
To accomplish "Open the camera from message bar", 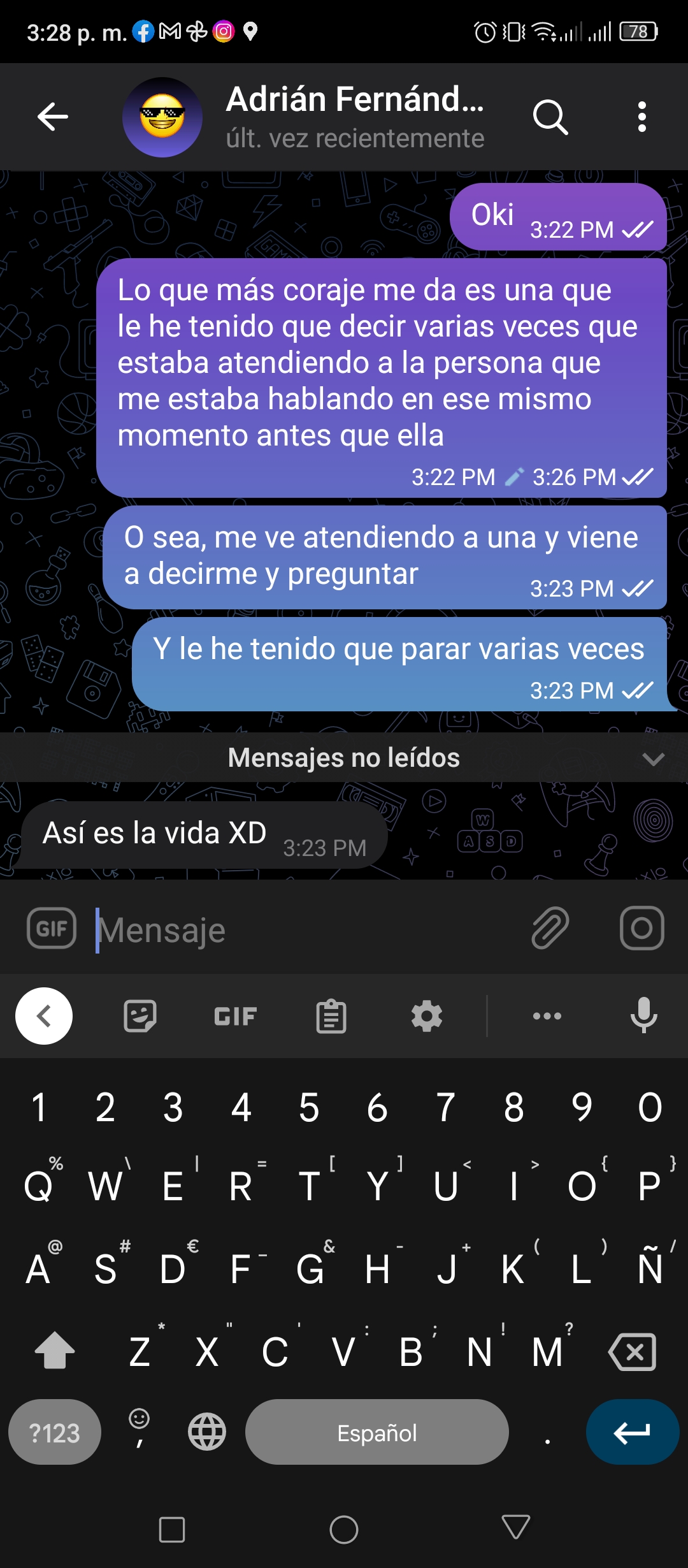I will [642, 928].
